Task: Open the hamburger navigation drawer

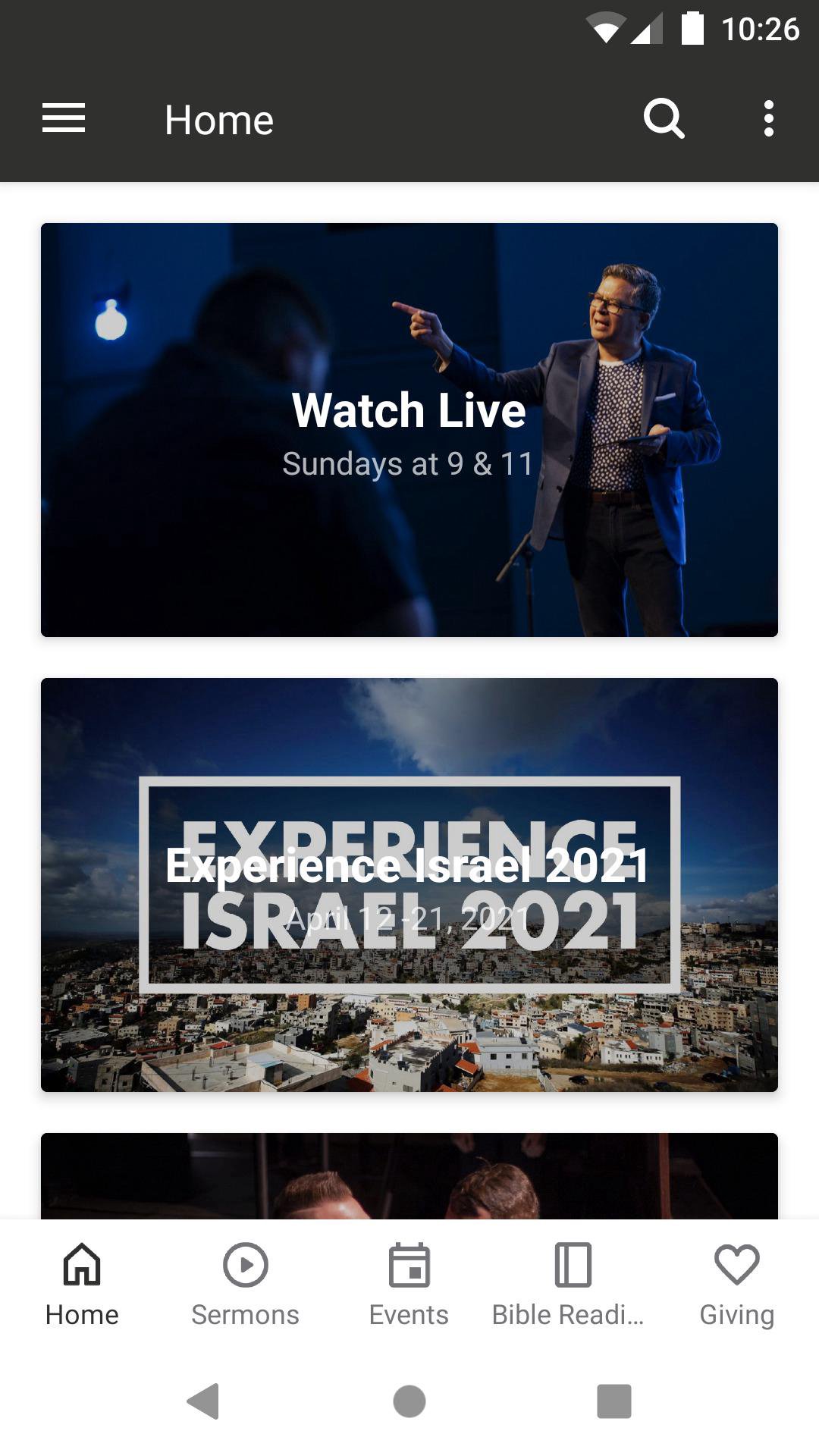Action: click(x=64, y=118)
